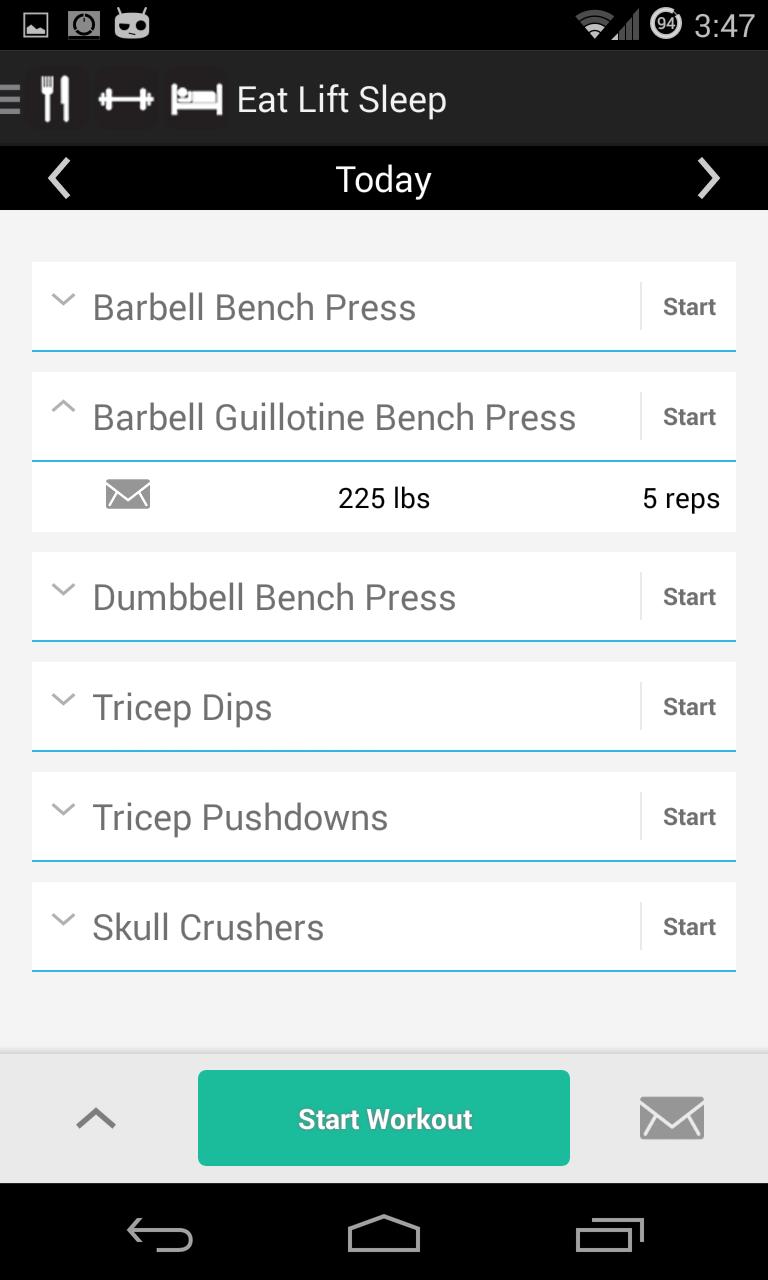Go to the previous day
Image resolution: width=768 pixels, height=1280 pixels.
tap(60, 179)
